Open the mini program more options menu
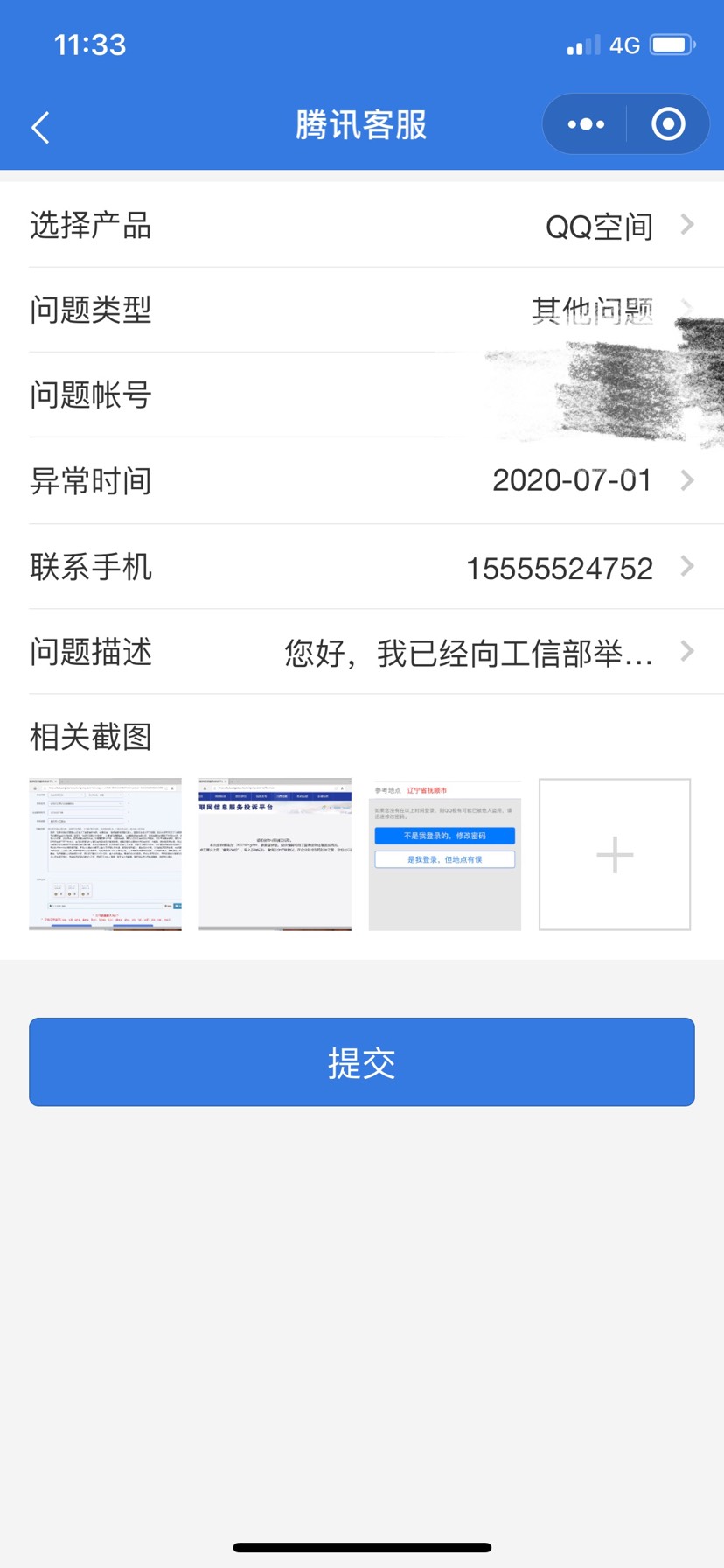Image resolution: width=724 pixels, height=1568 pixels. pos(586,124)
